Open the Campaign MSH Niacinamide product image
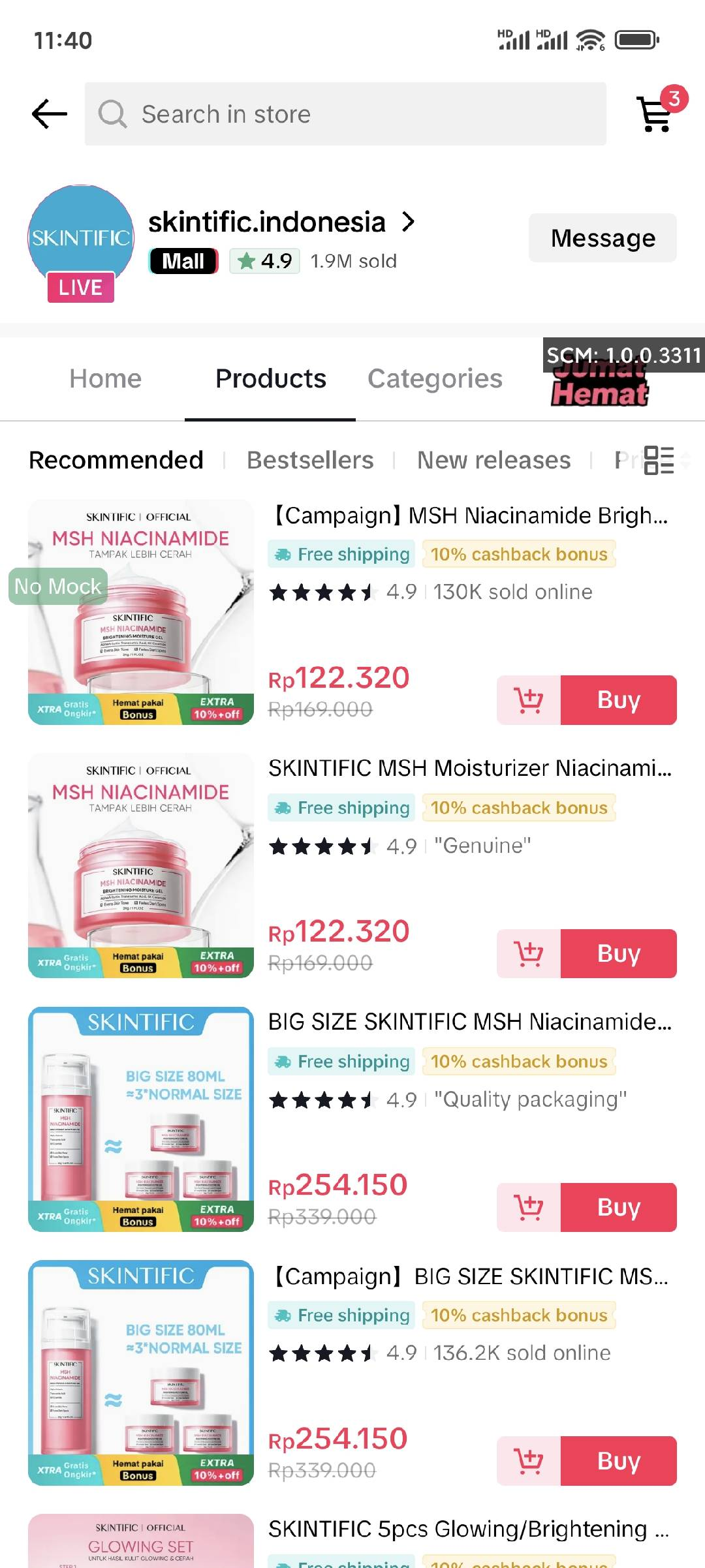The image size is (705, 1568). click(x=141, y=611)
